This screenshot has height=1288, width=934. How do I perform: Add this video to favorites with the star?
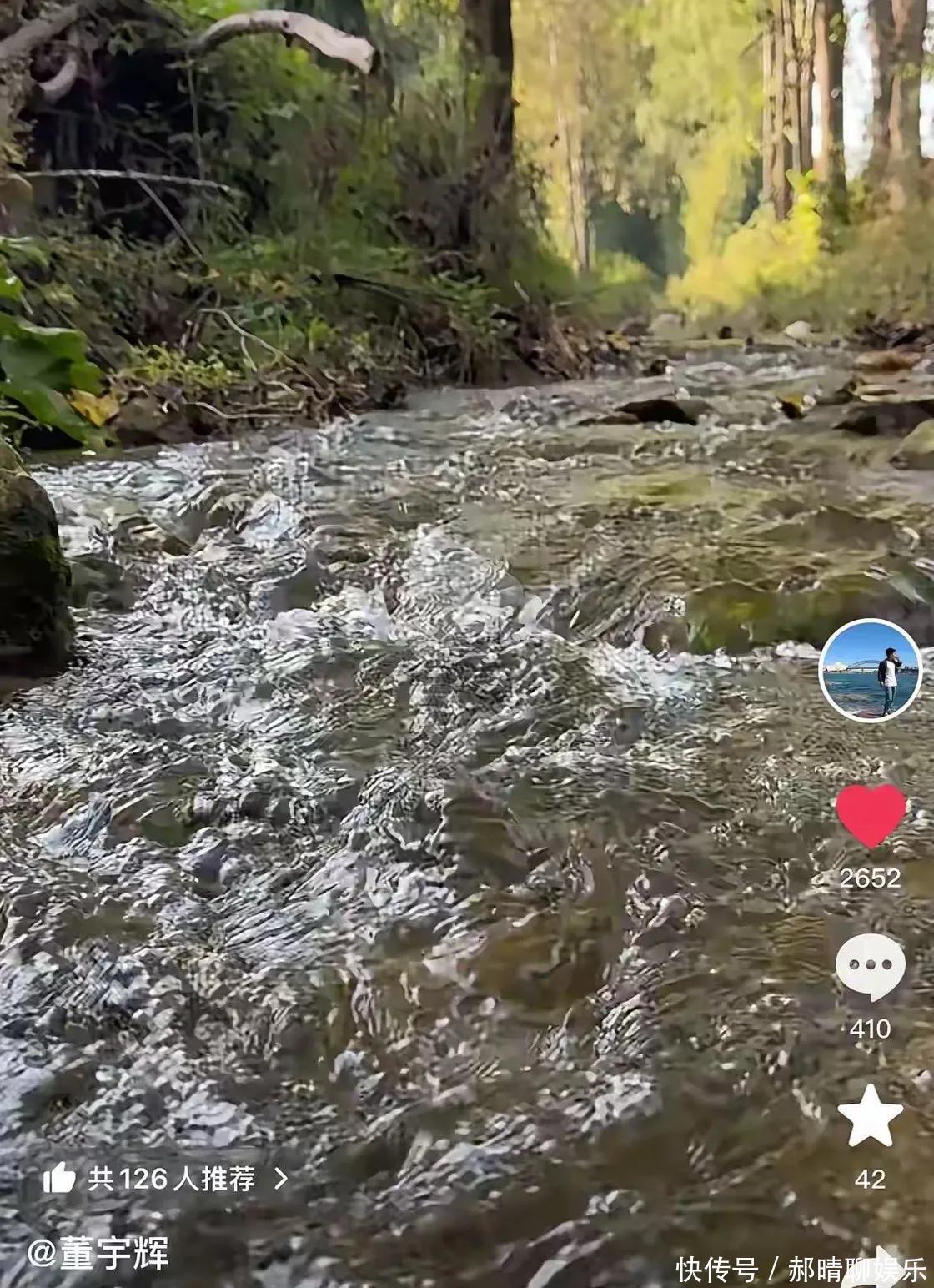click(x=870, y=1116)
